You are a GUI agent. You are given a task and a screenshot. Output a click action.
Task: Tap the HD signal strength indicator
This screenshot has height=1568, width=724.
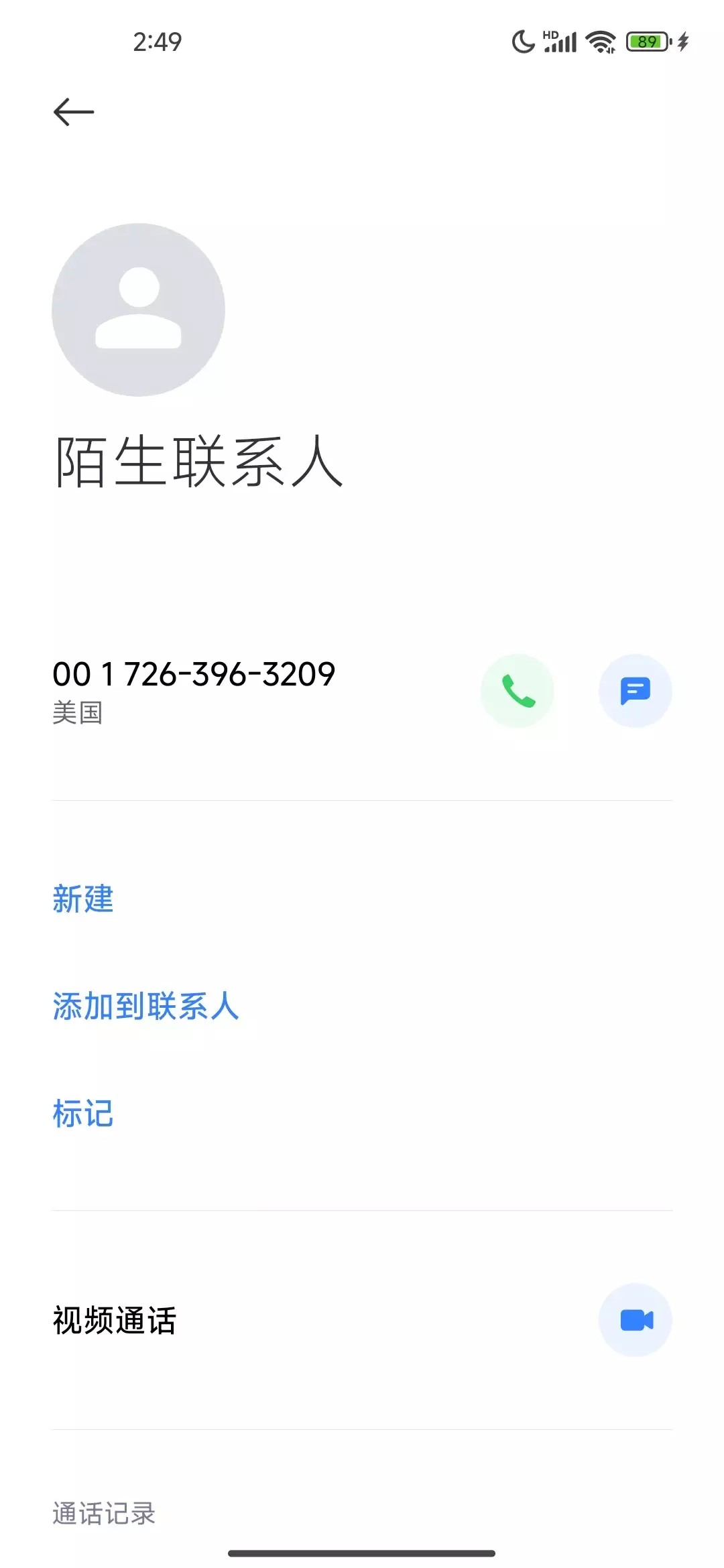tap(560, 42)
